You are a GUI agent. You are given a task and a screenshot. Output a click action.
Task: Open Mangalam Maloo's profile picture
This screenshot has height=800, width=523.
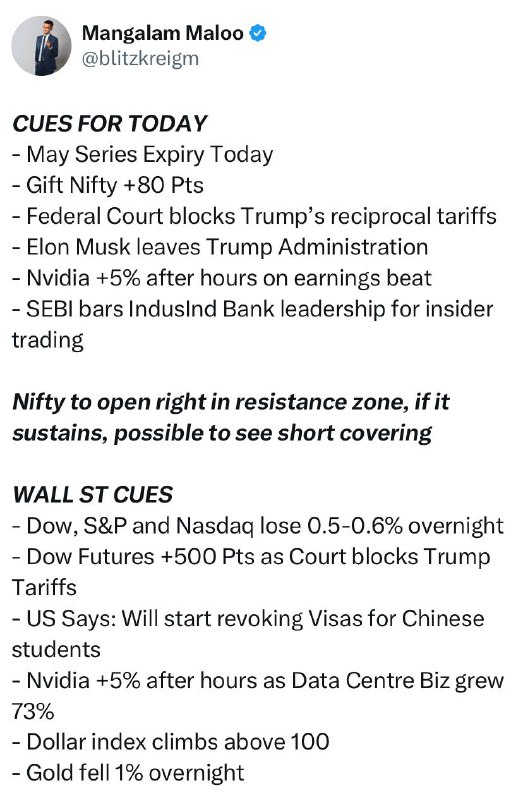point(42,46)
